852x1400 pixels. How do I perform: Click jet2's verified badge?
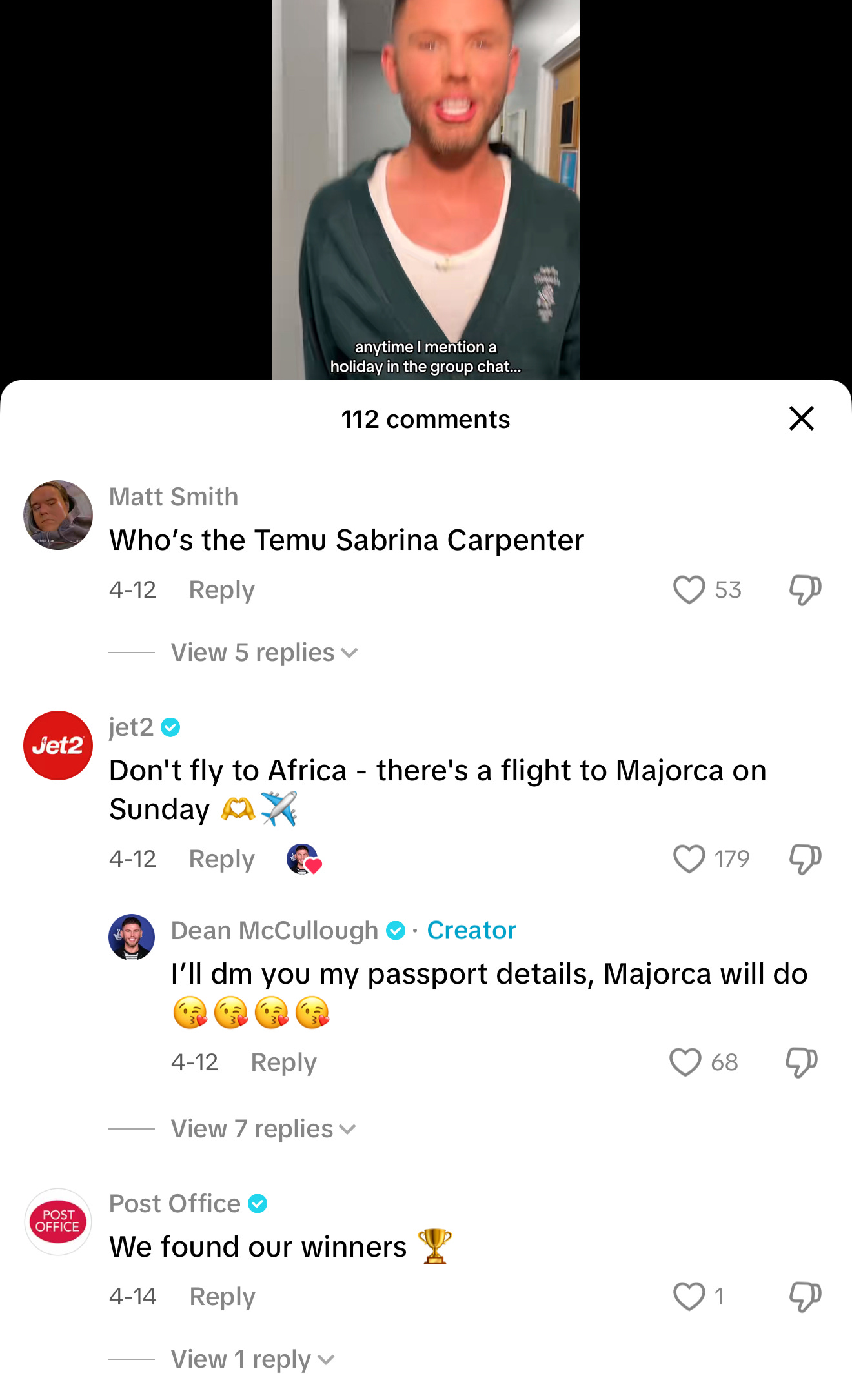(170, 727)
